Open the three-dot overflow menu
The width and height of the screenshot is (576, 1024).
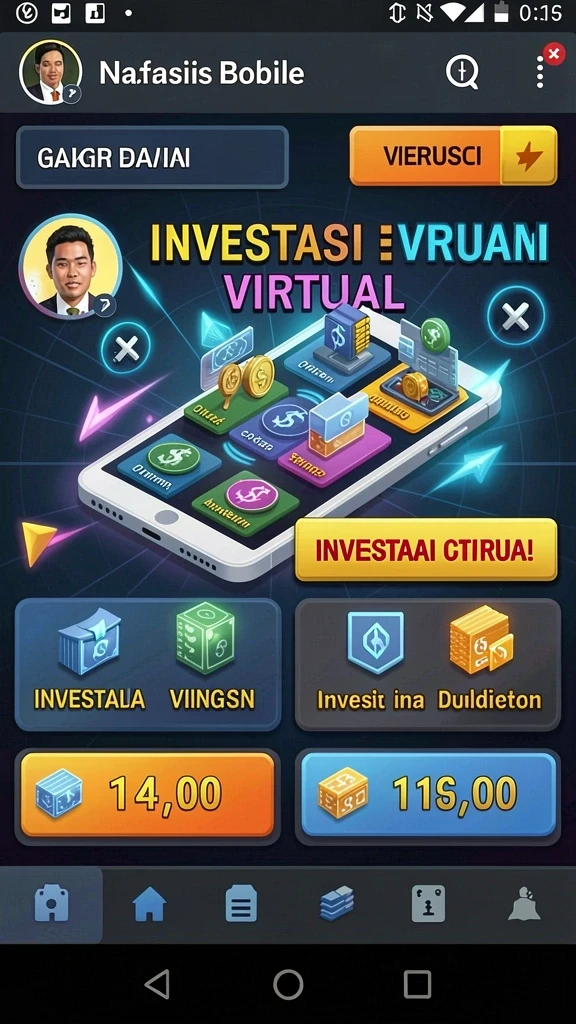(540, 72)
